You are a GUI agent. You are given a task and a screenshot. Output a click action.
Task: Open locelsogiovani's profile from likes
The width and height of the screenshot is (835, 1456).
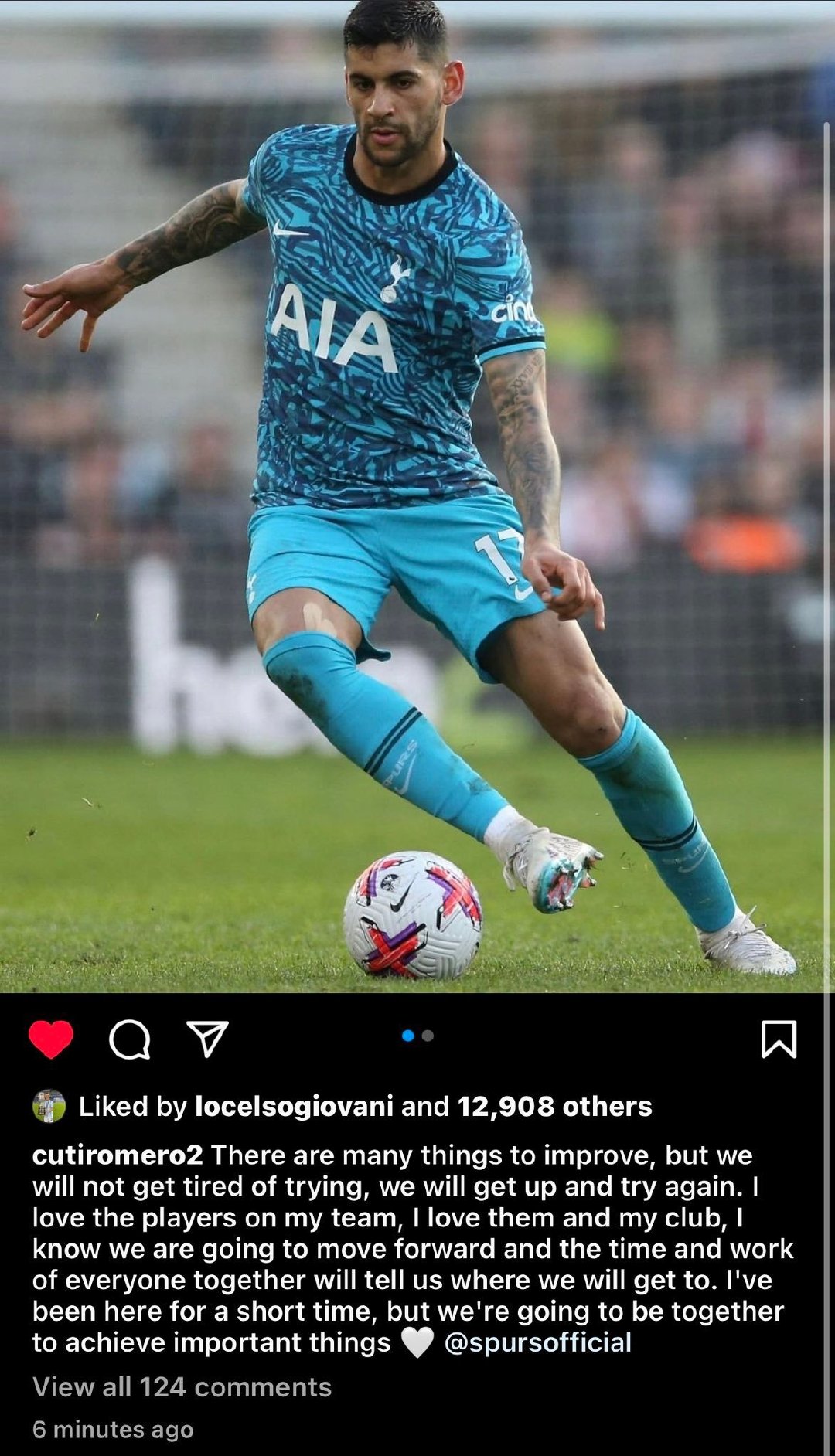(x=294, y=1106)
